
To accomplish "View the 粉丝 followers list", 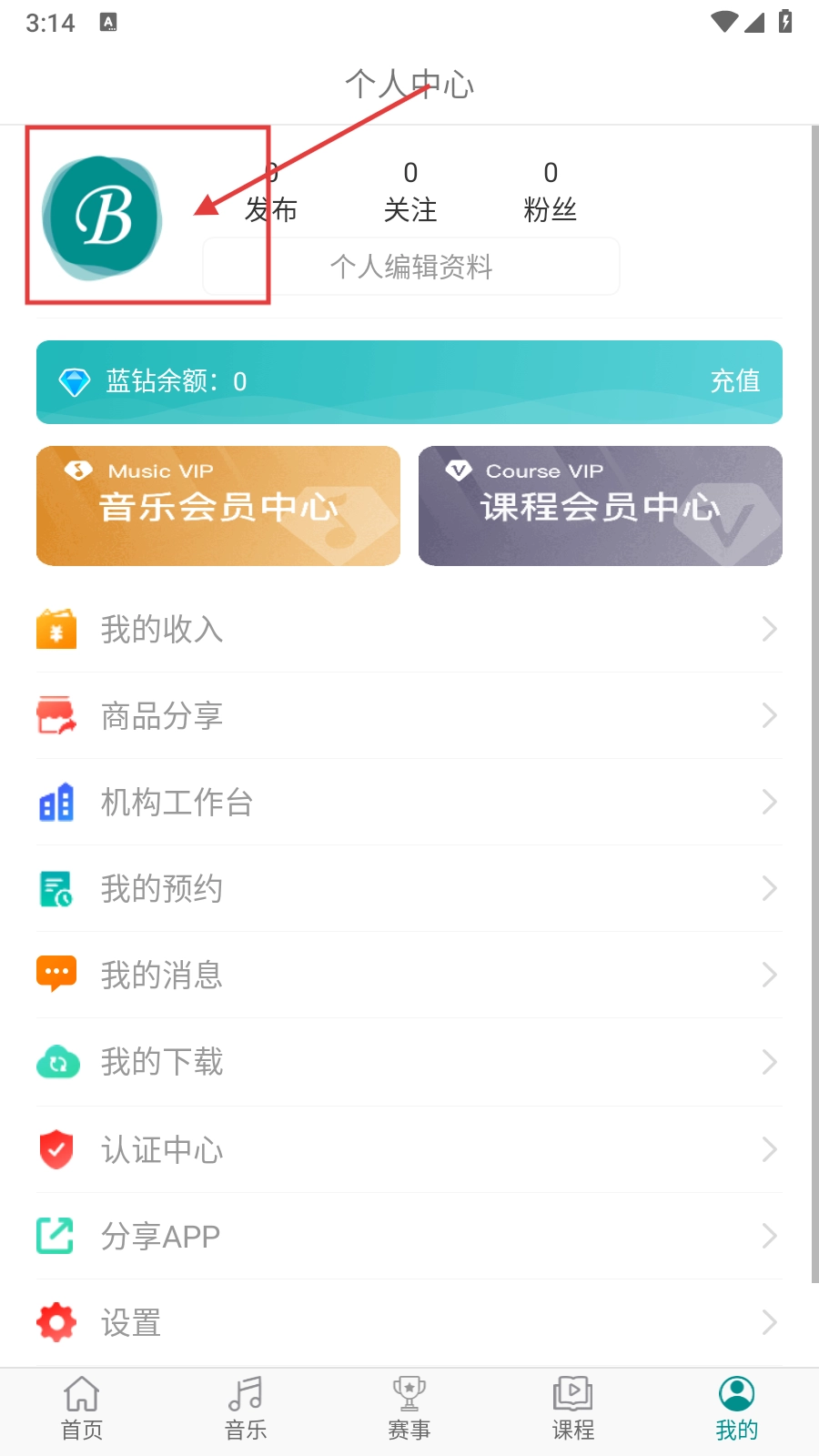I will (551, 192).
